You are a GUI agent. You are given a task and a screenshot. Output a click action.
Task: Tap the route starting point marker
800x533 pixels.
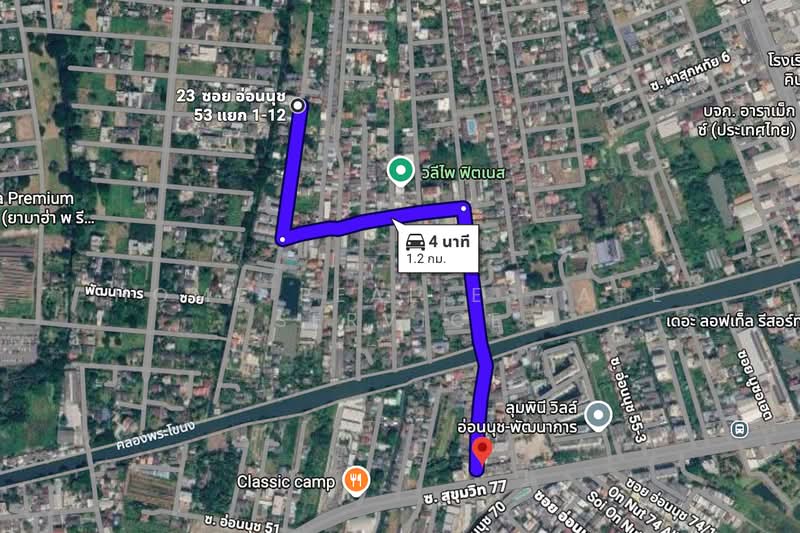(298, 105)
